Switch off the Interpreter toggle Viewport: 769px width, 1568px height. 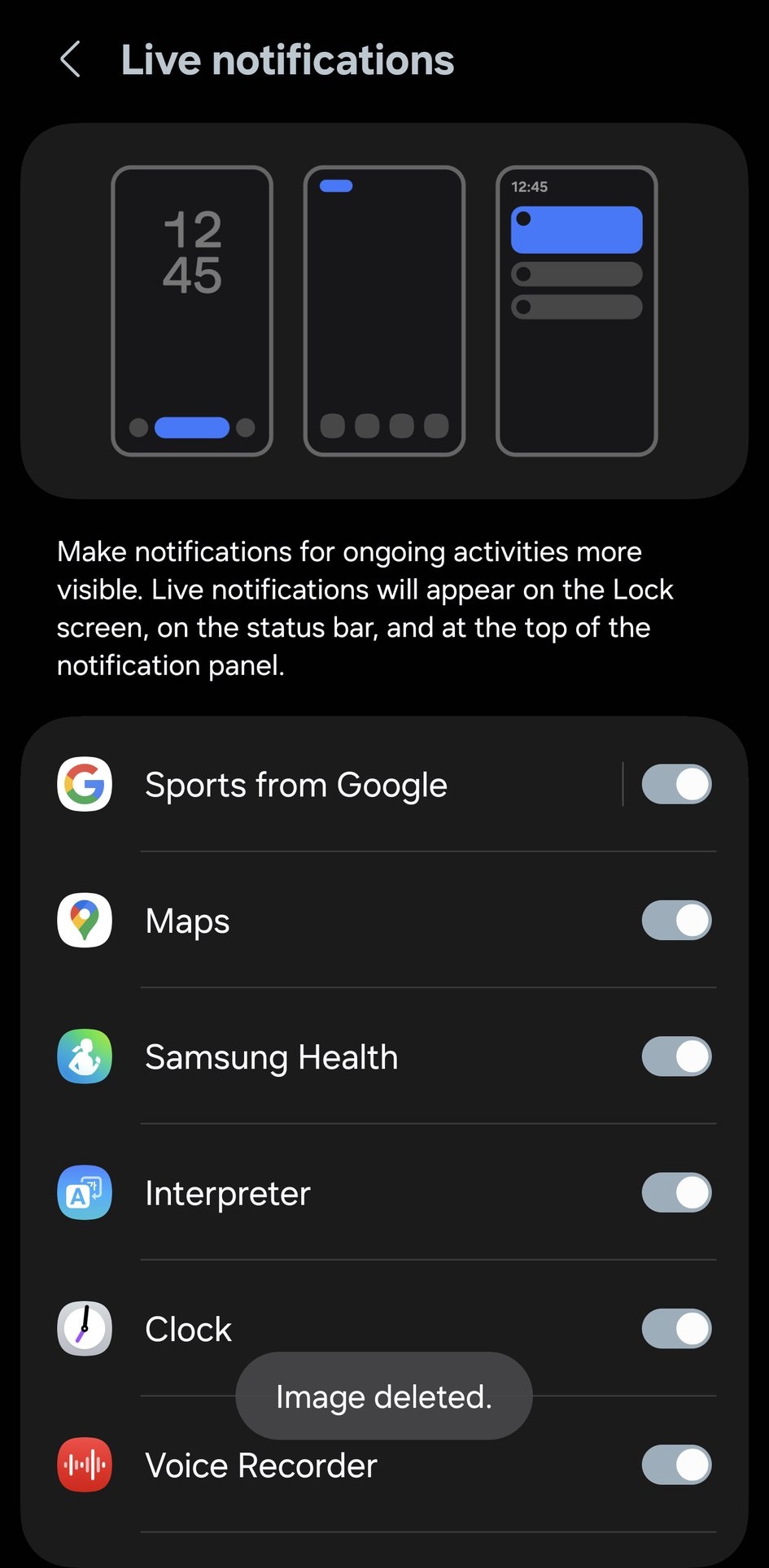(x=676, y=1193)
